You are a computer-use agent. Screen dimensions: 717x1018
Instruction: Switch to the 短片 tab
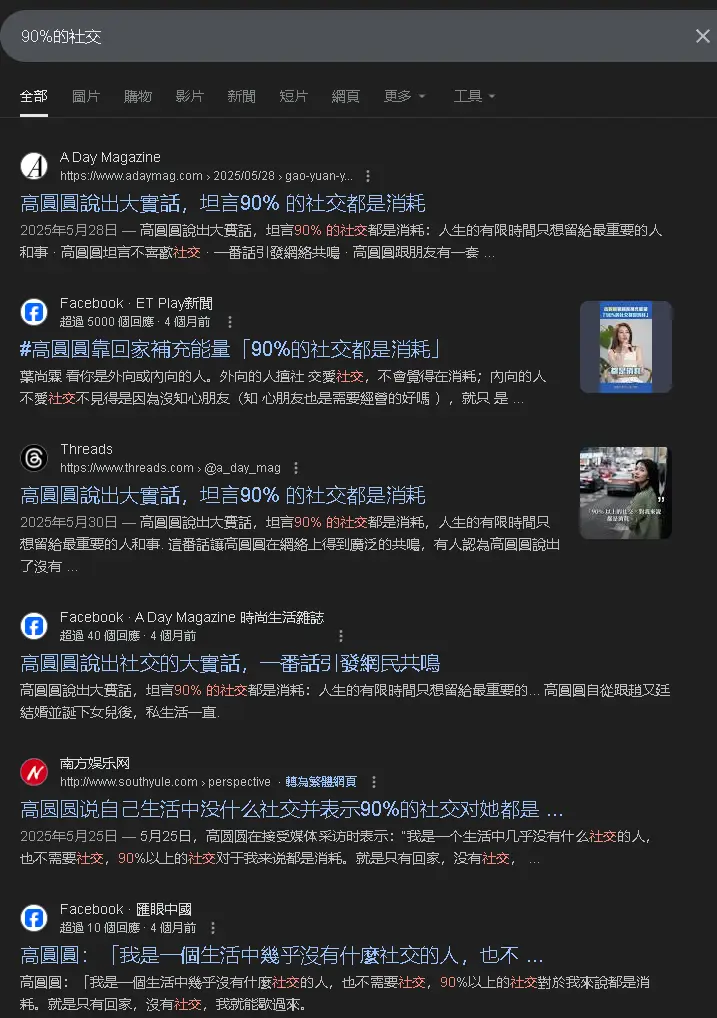pos(294,96)
